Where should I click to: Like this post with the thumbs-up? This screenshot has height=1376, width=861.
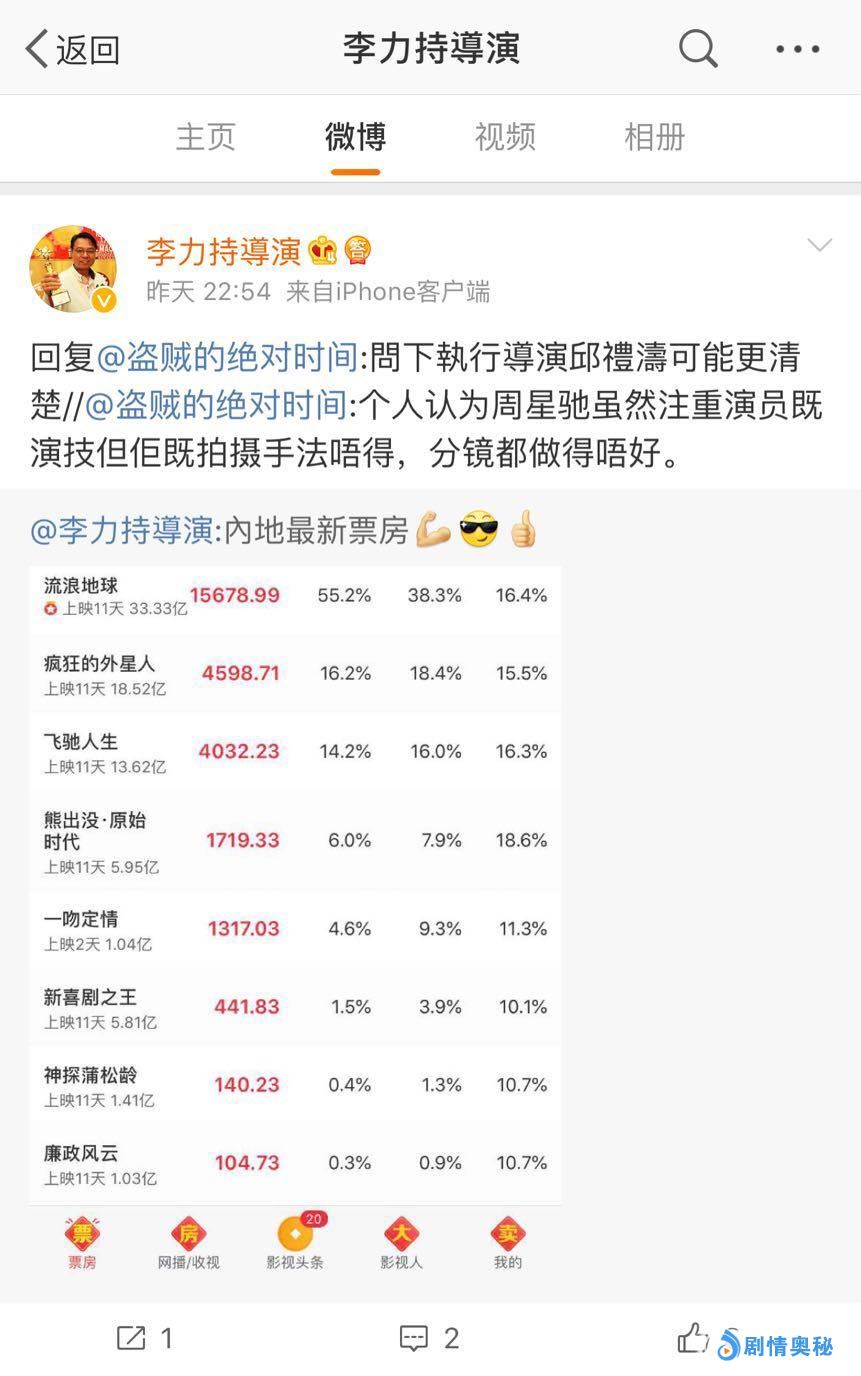(693, 1338)
